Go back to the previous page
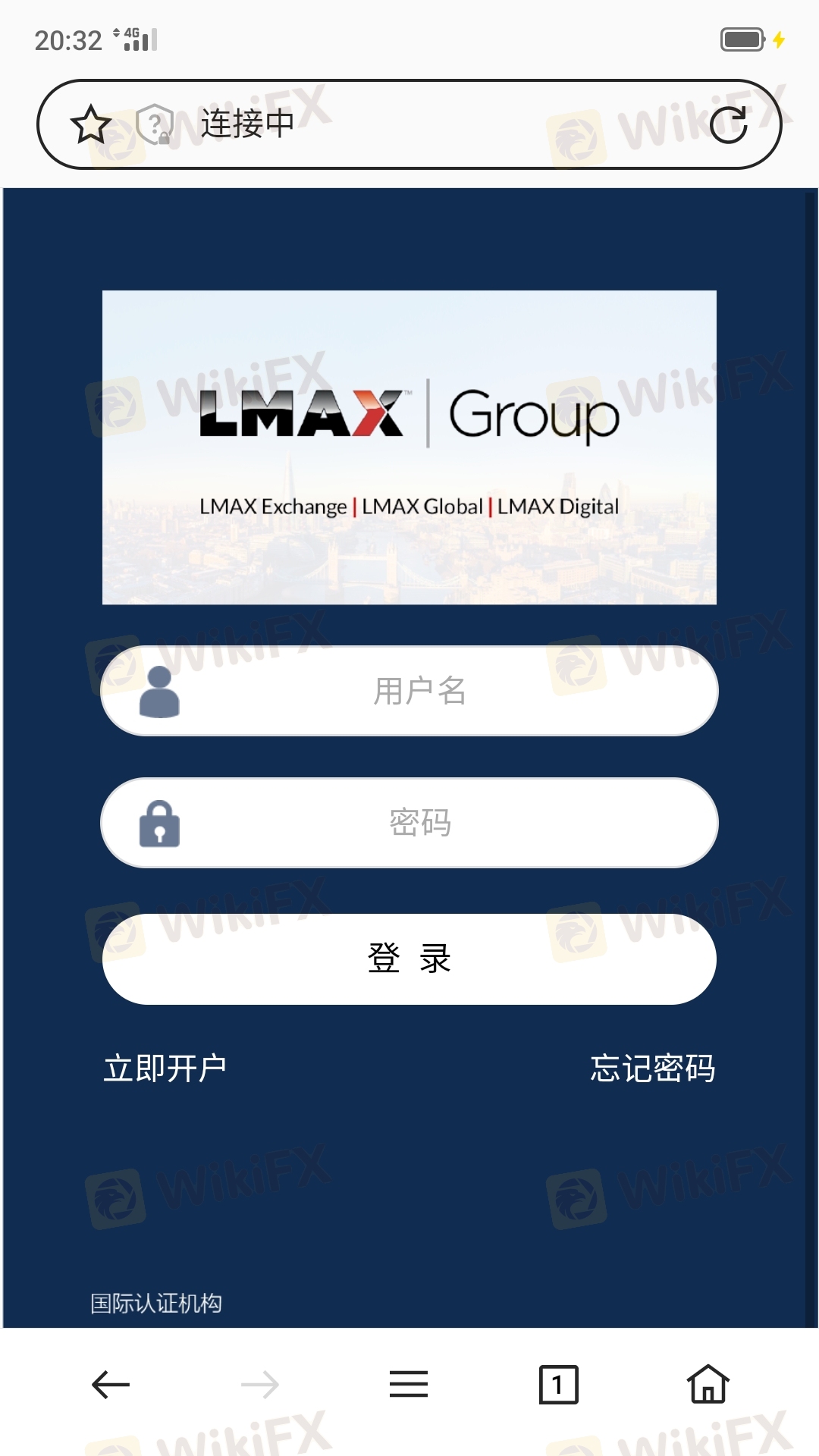The image size is (819, 1456). [x=111, y=1385]
